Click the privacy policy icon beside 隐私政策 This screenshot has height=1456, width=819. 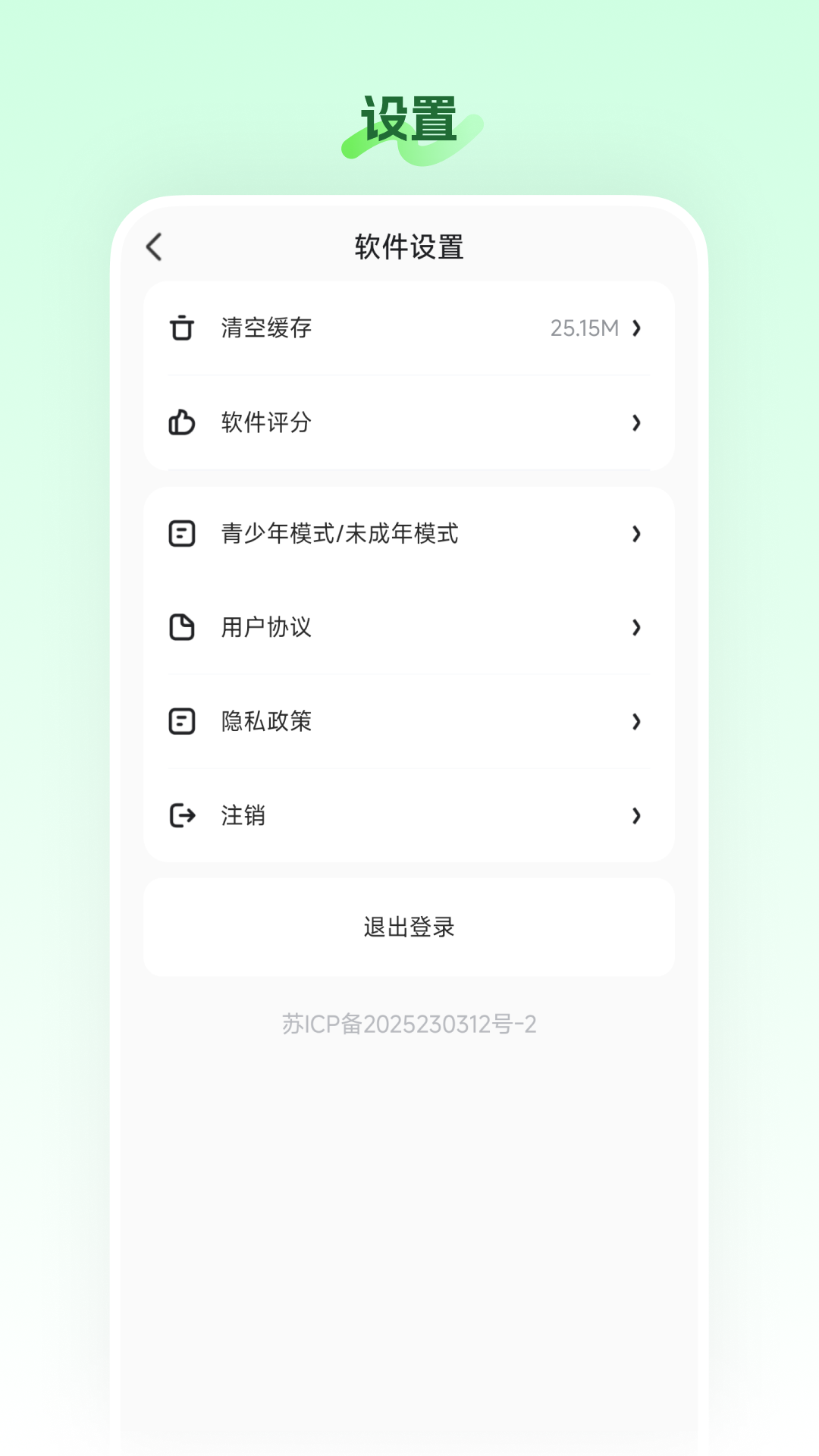point(182,722)
